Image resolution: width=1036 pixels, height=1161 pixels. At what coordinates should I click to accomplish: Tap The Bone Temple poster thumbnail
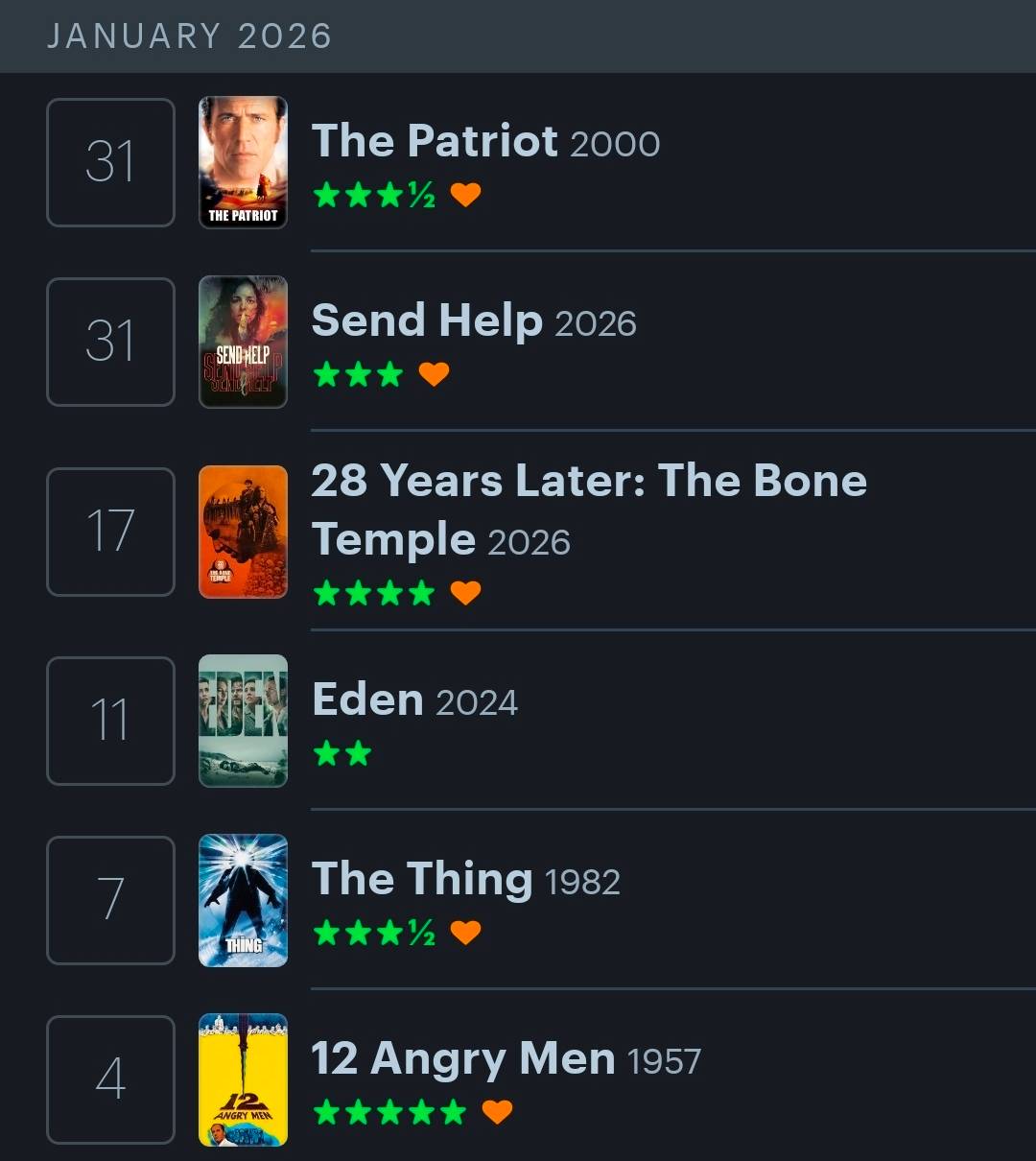click(243, 532)
